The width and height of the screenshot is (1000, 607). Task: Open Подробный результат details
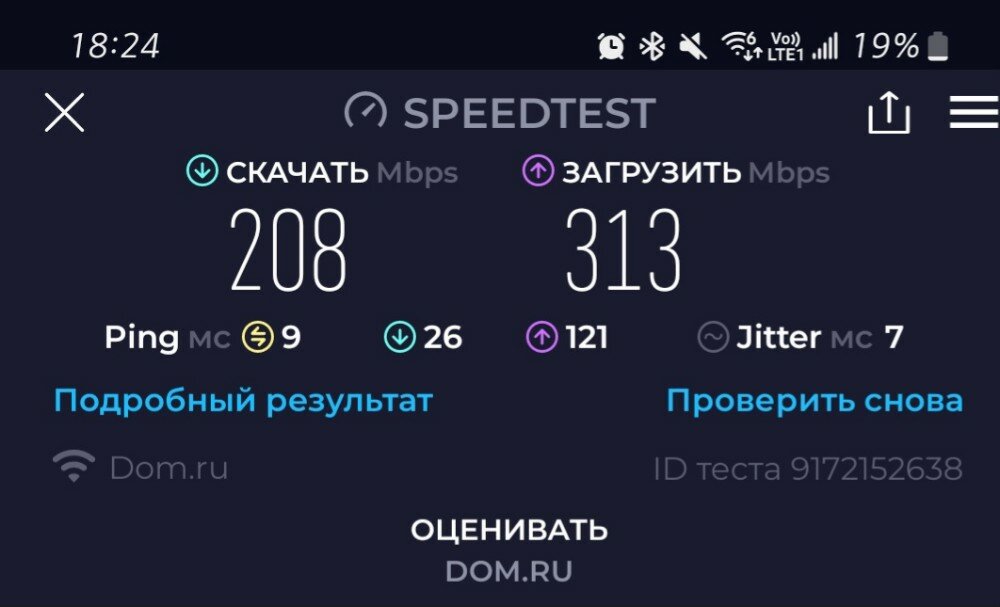(x=243, y=401)
